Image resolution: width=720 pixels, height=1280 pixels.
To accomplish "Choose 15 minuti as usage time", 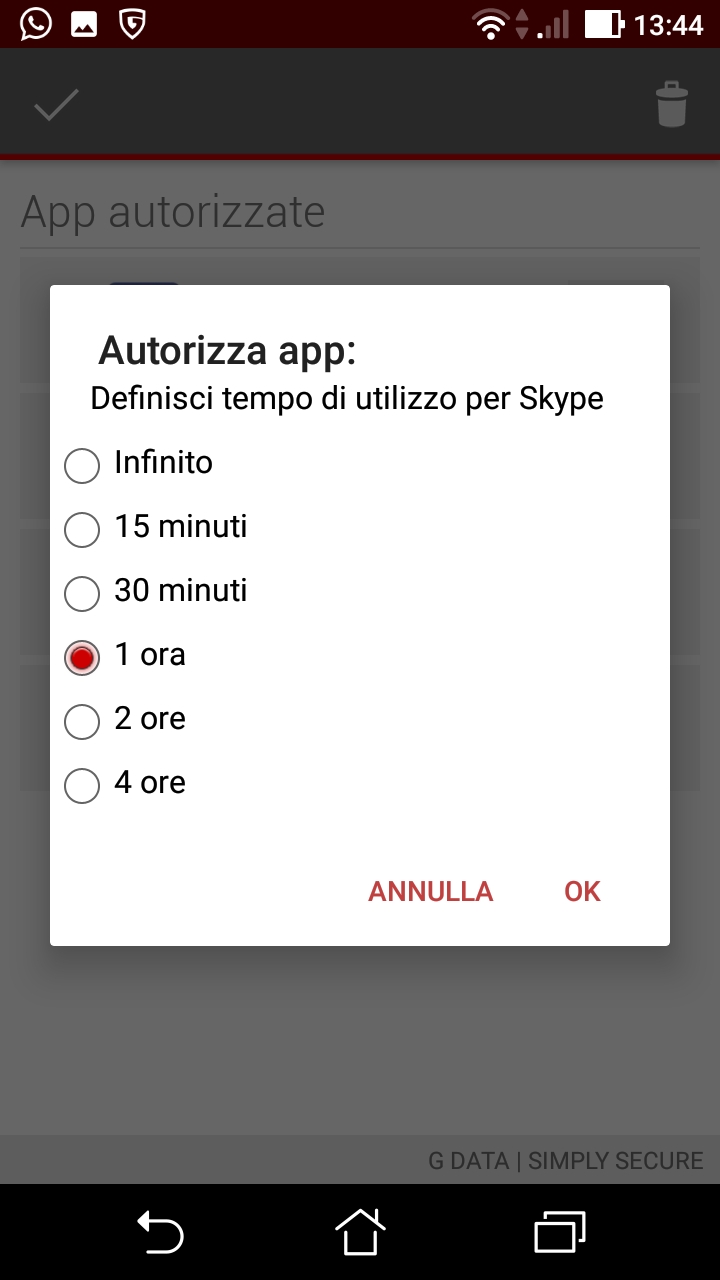I will [82, 529].
